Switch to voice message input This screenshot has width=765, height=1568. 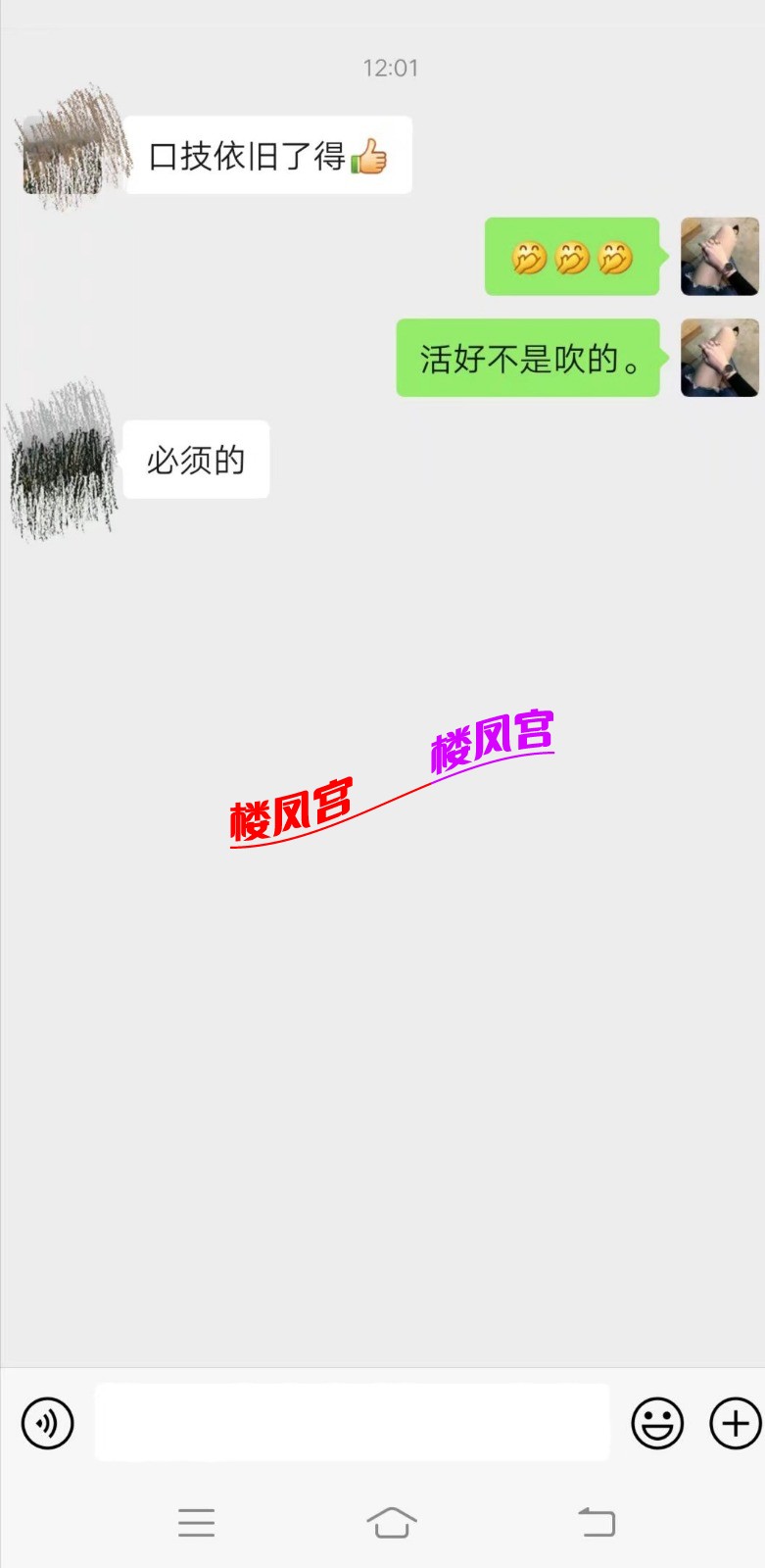(47, 1423)
